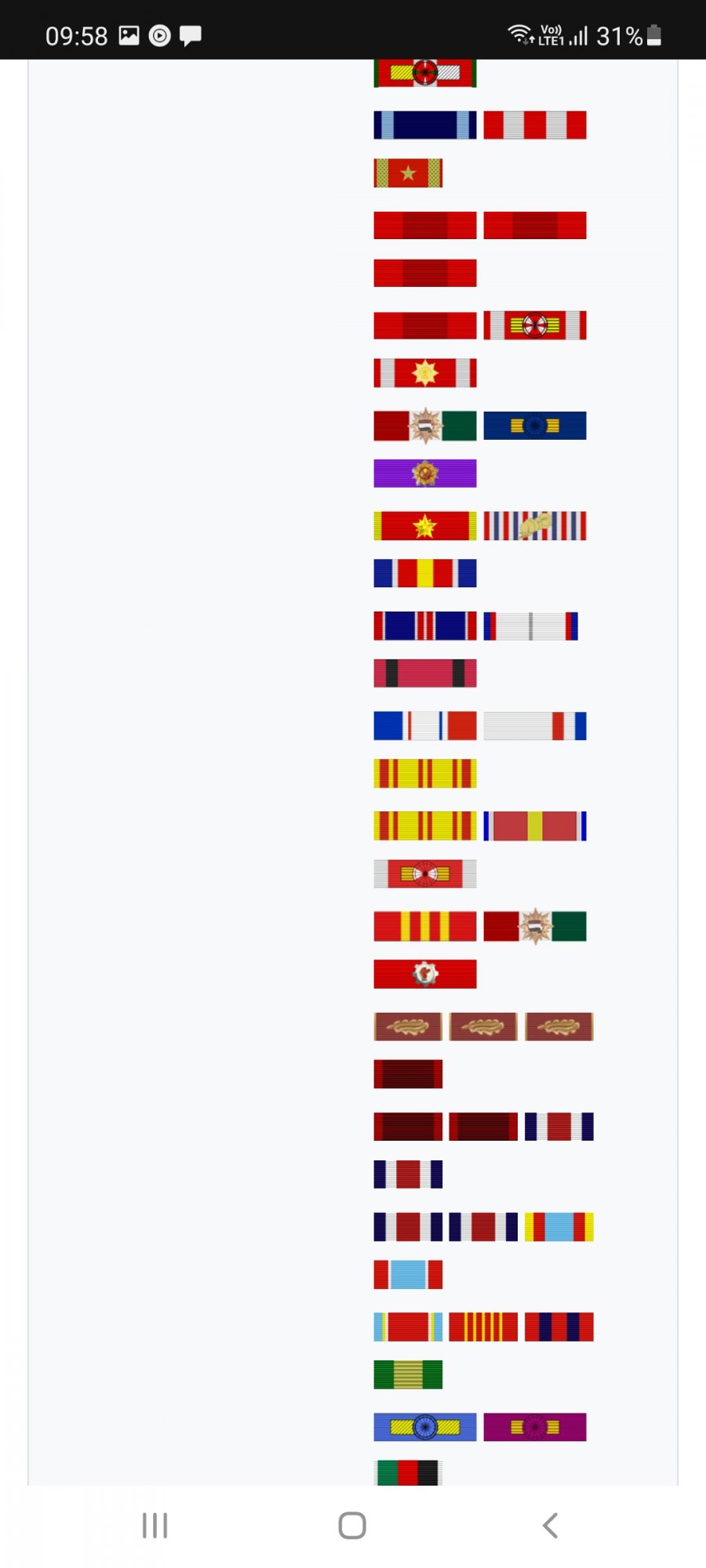Open the navy ribbon with light blue edges
Screen dimensions: 706x1568
pos(424,125)
